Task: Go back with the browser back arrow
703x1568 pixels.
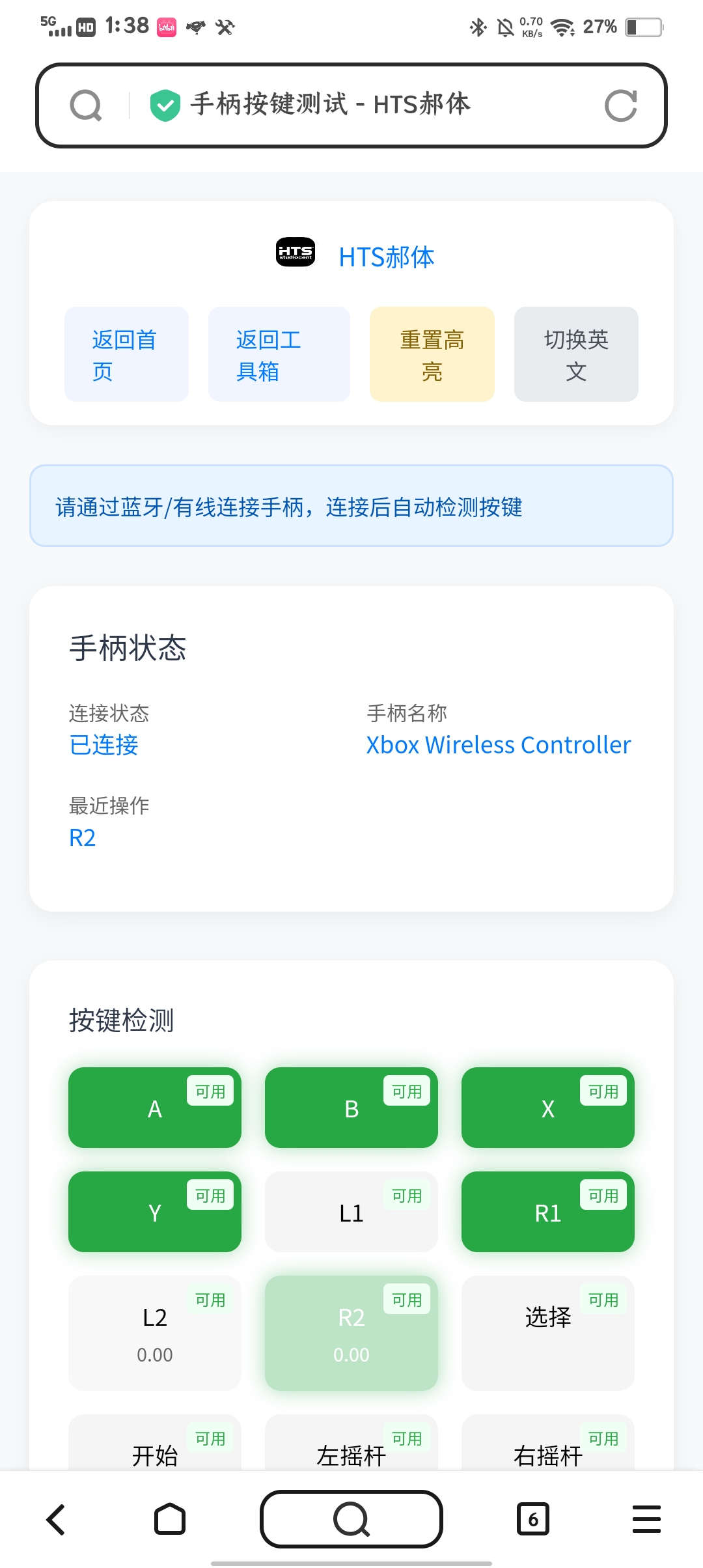Action: pyautogui.click(x=56, y=1520)
